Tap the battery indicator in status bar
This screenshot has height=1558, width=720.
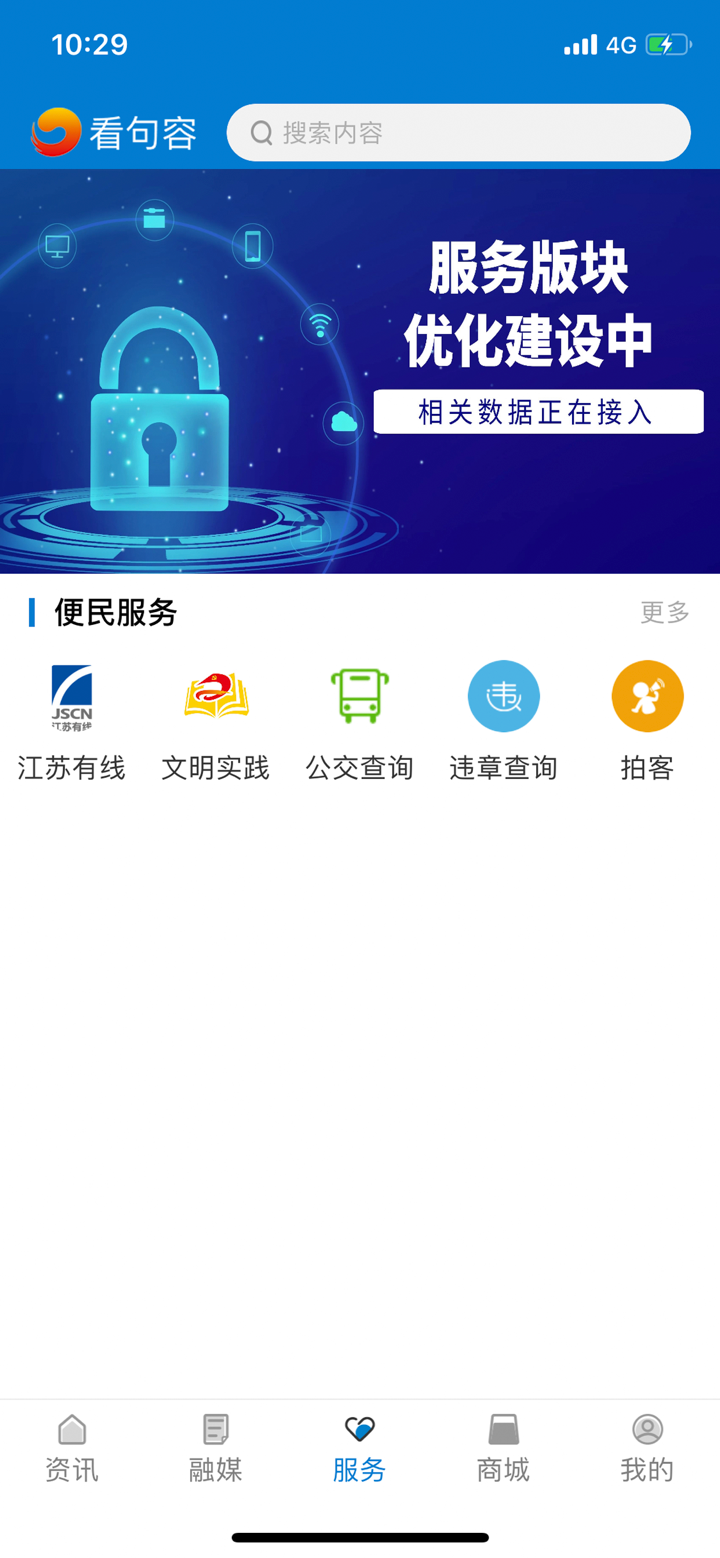coord(667,44)
